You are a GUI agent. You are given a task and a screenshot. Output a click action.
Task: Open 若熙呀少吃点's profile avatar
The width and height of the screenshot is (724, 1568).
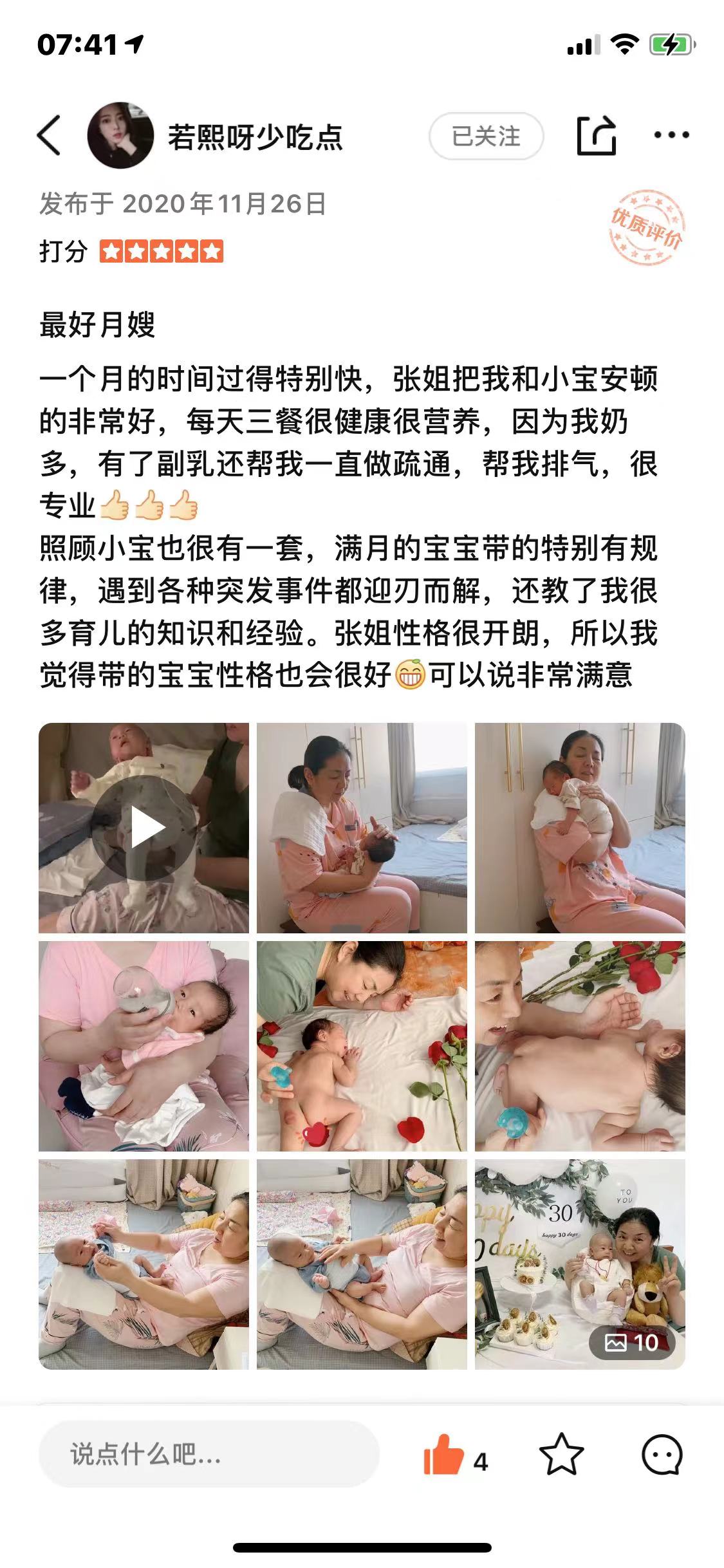[120, 135]
